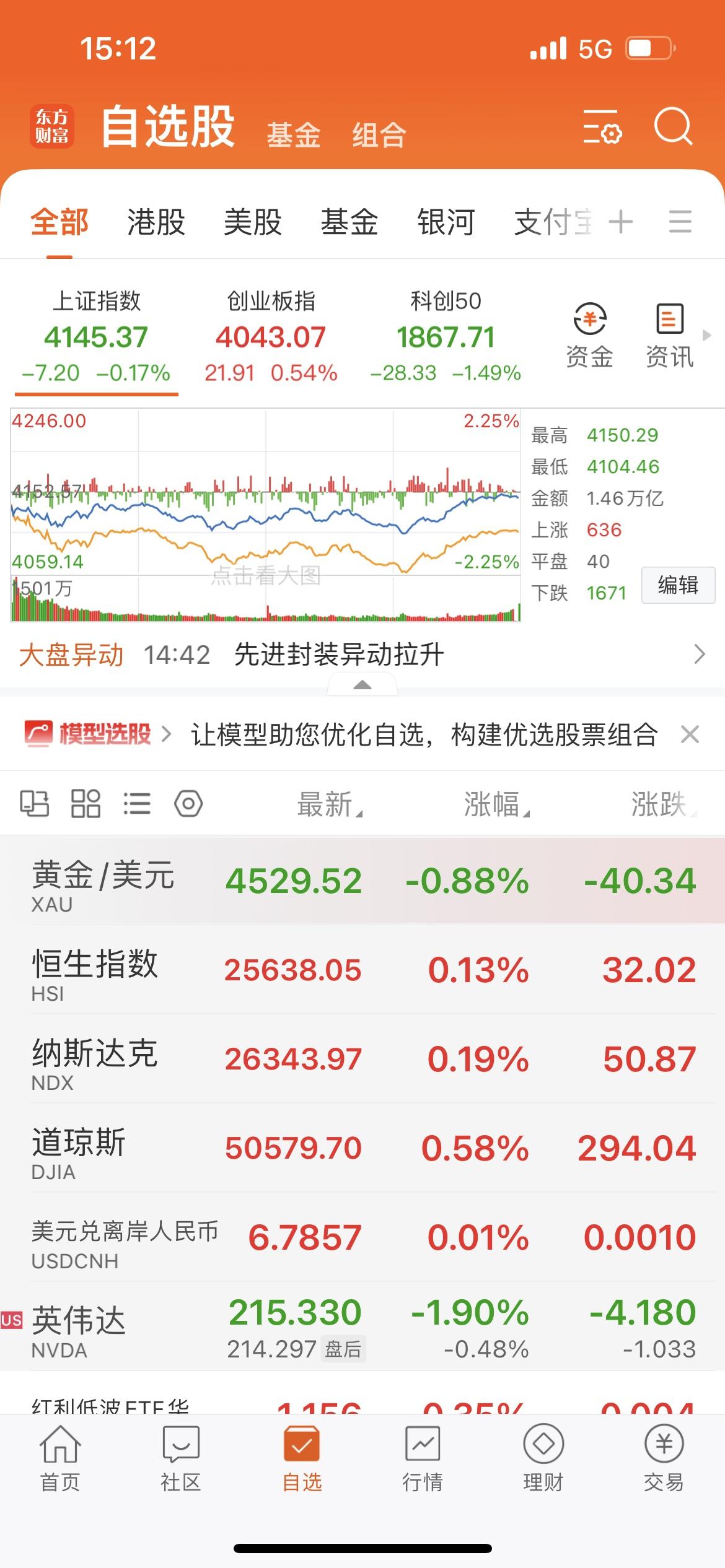The image size is (725, 1568).
Task: Go to the 行情 tab
Action: coord(423,1459)
